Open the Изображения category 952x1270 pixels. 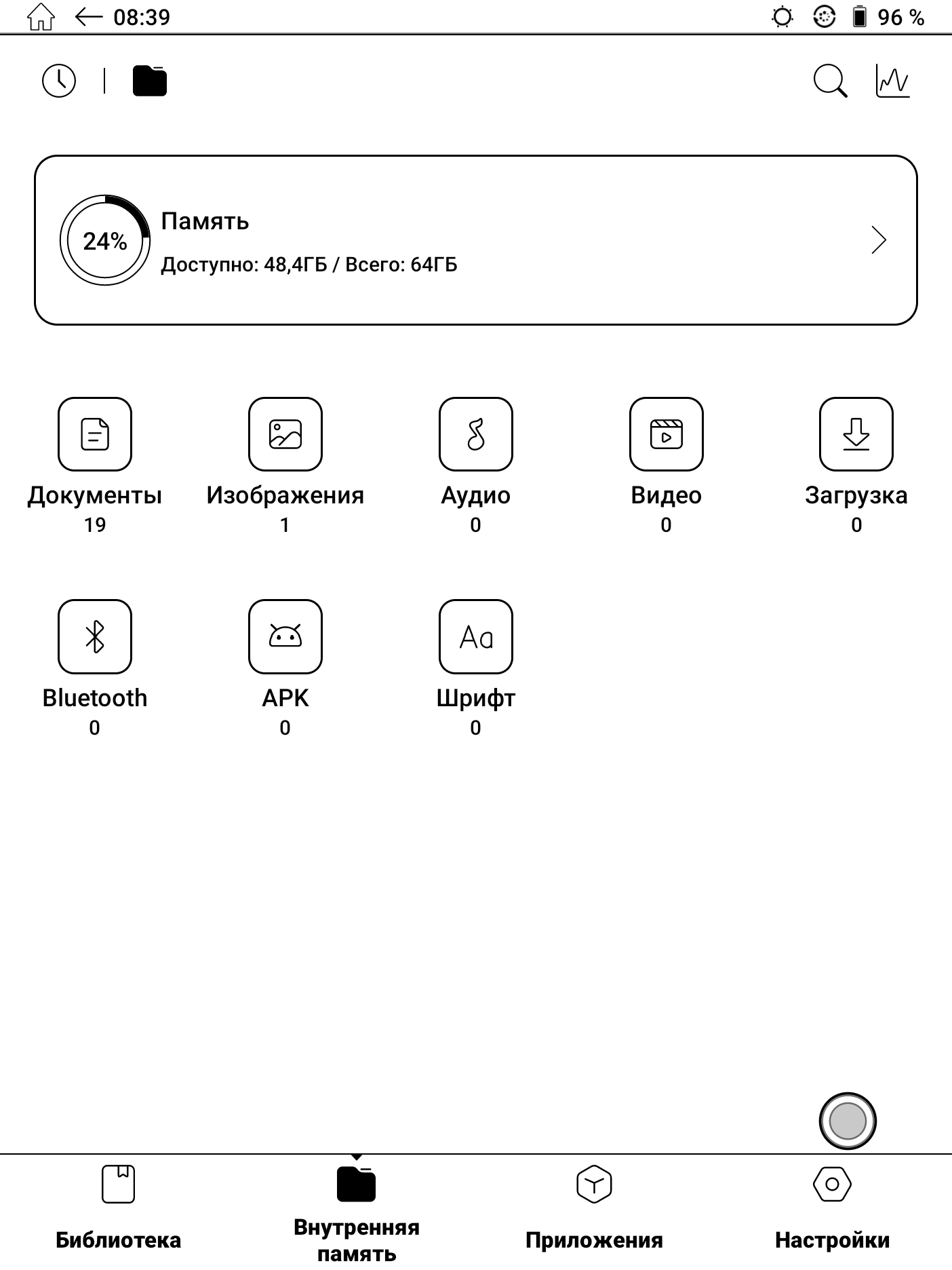285,435
